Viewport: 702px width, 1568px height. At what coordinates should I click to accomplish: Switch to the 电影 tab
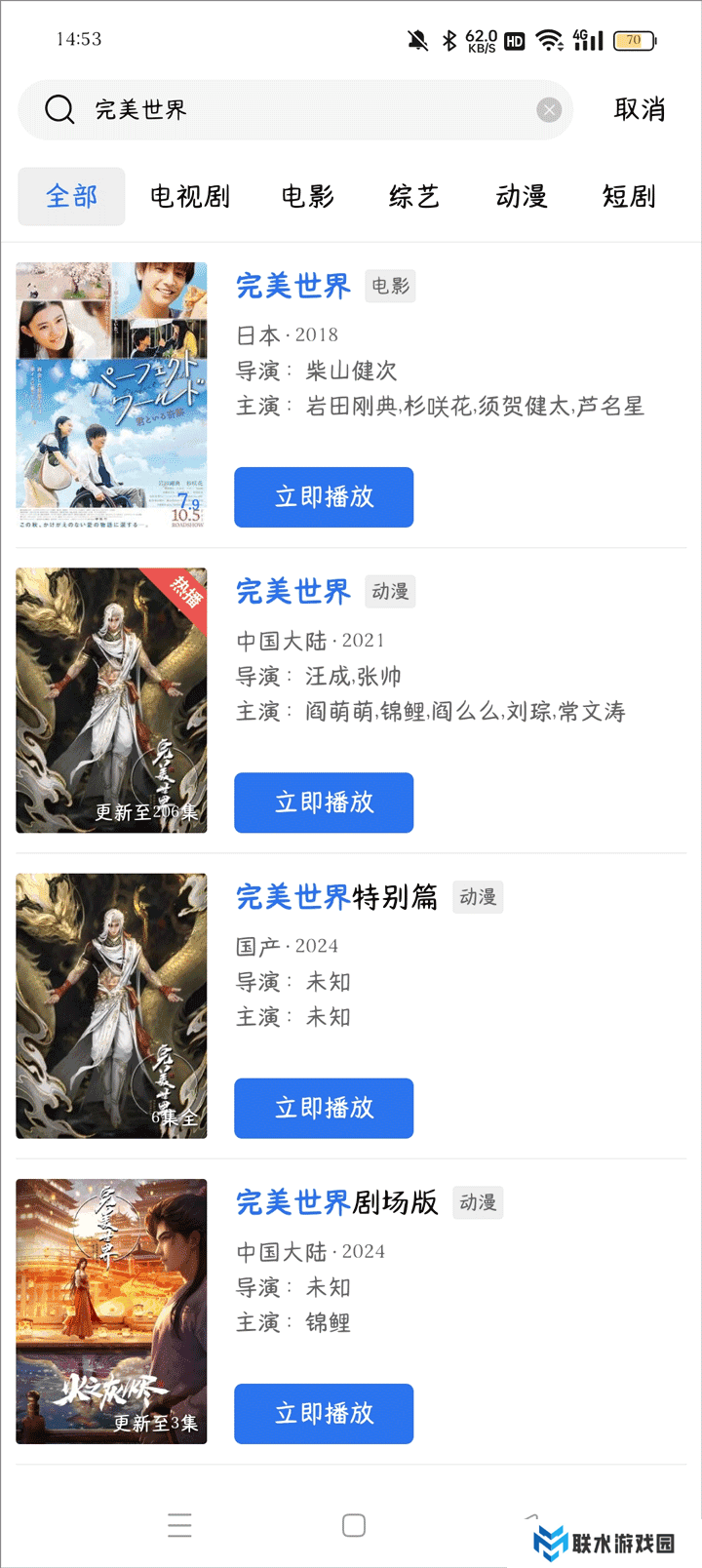(x=308, y=197)
